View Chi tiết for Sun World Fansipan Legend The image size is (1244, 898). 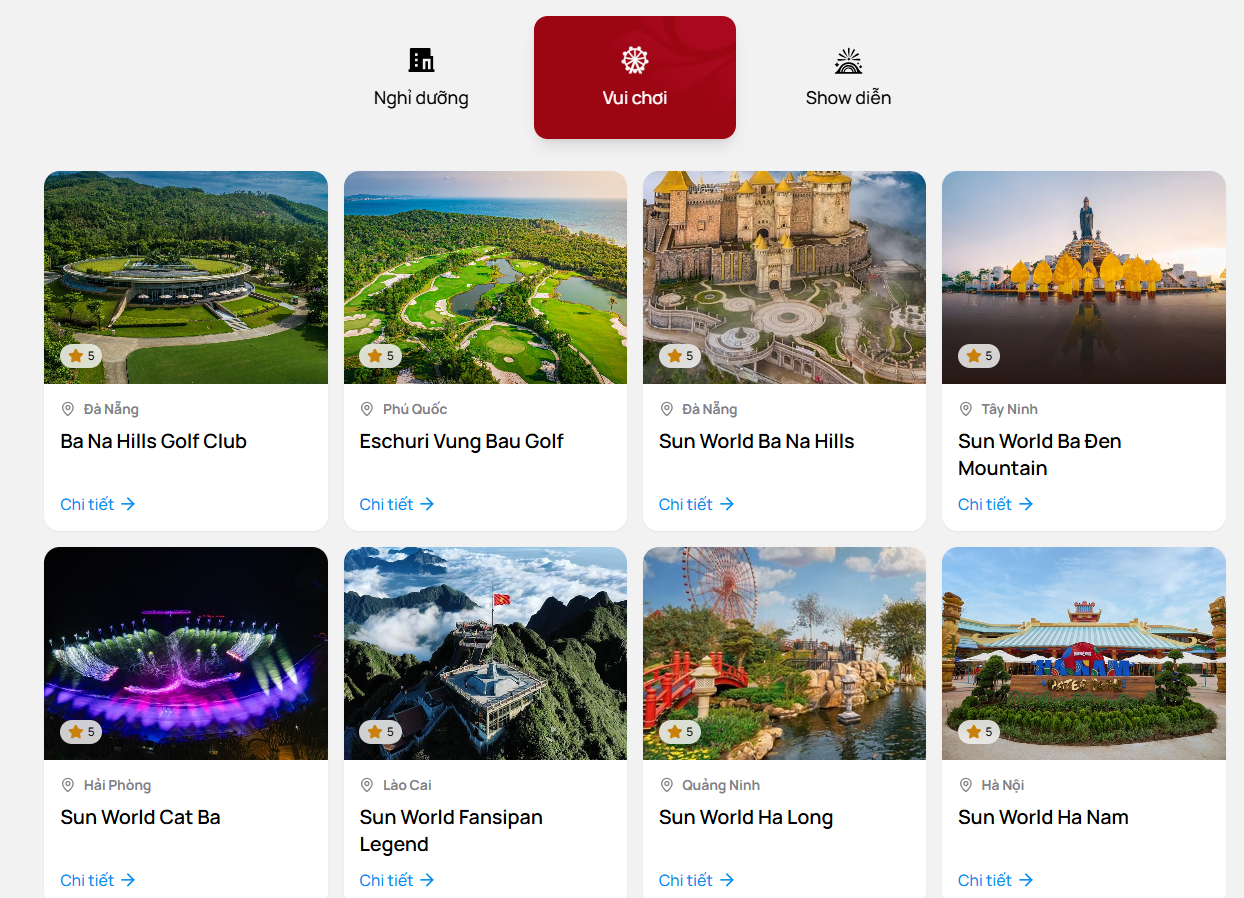tap(397, 880)
